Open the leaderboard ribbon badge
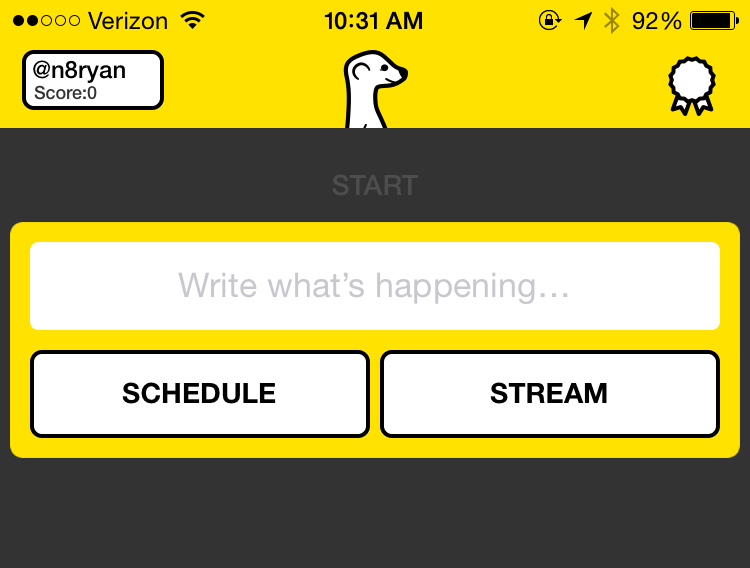 pyautogui.click(x=691, y=85)
